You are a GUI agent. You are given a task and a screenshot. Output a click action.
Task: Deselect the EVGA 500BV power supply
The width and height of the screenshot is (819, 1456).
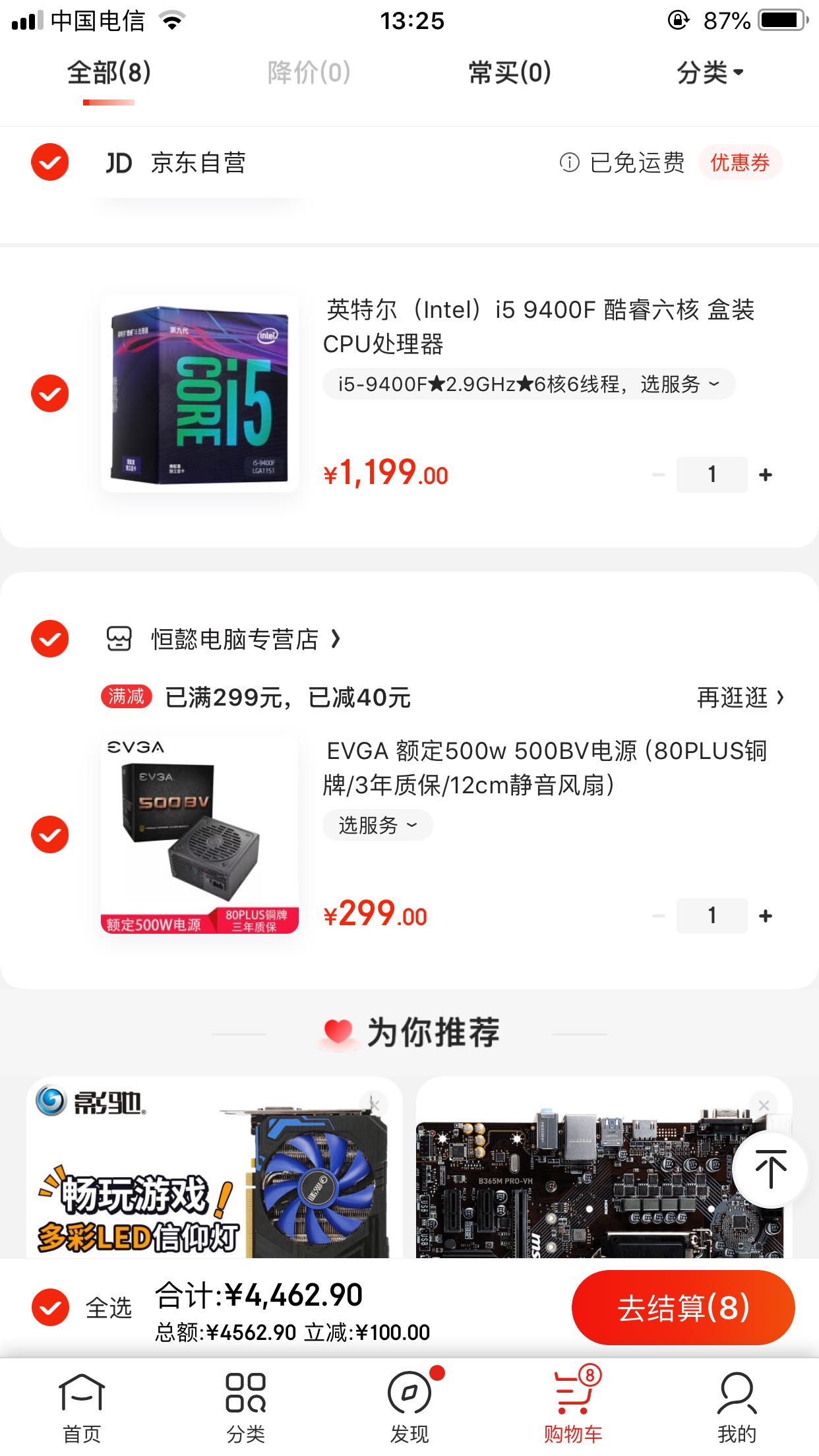pyautogui.click(x=50, y=835)
